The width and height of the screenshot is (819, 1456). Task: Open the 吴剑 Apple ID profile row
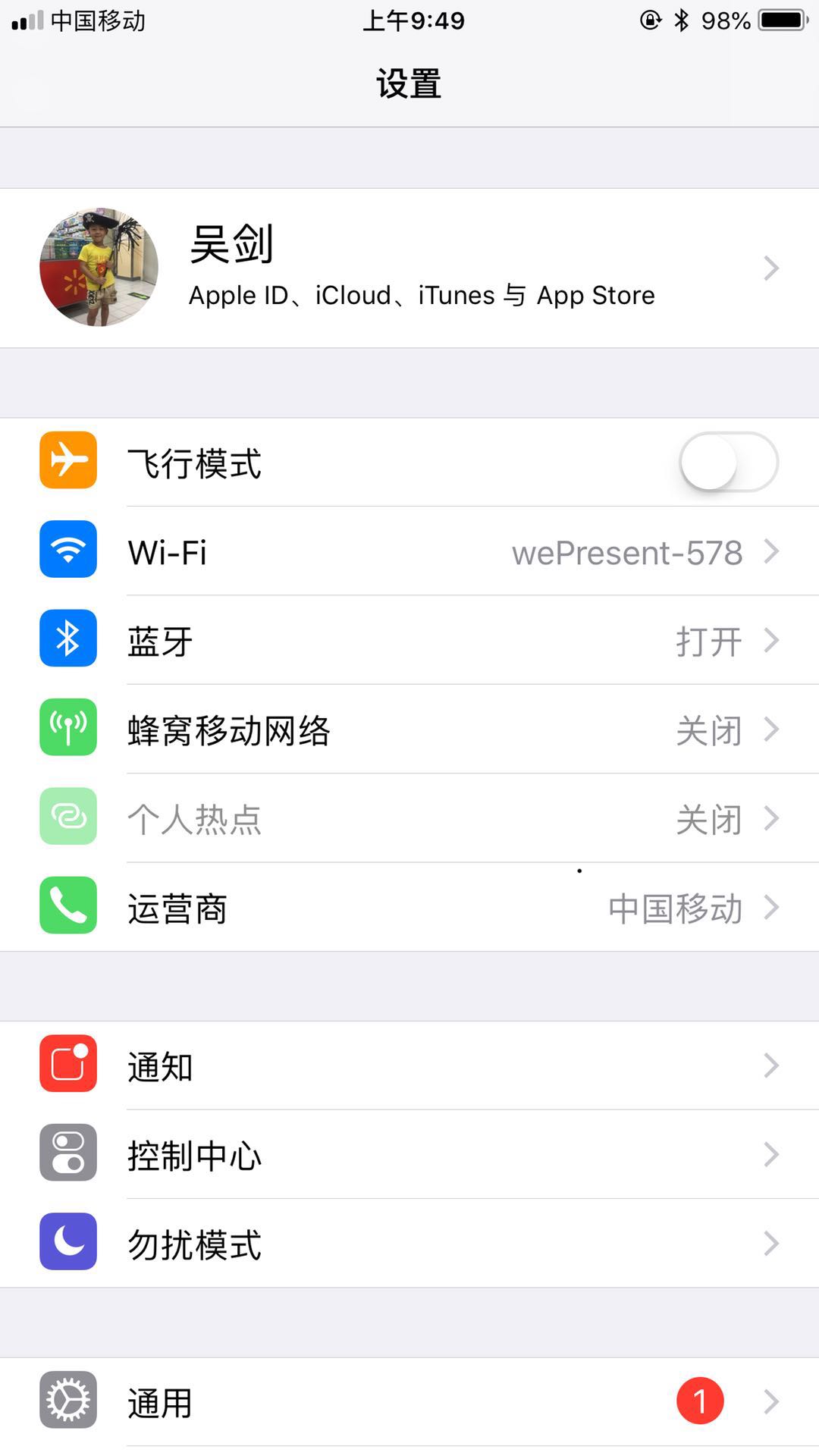pyautogui.click(x=409, y=268)
